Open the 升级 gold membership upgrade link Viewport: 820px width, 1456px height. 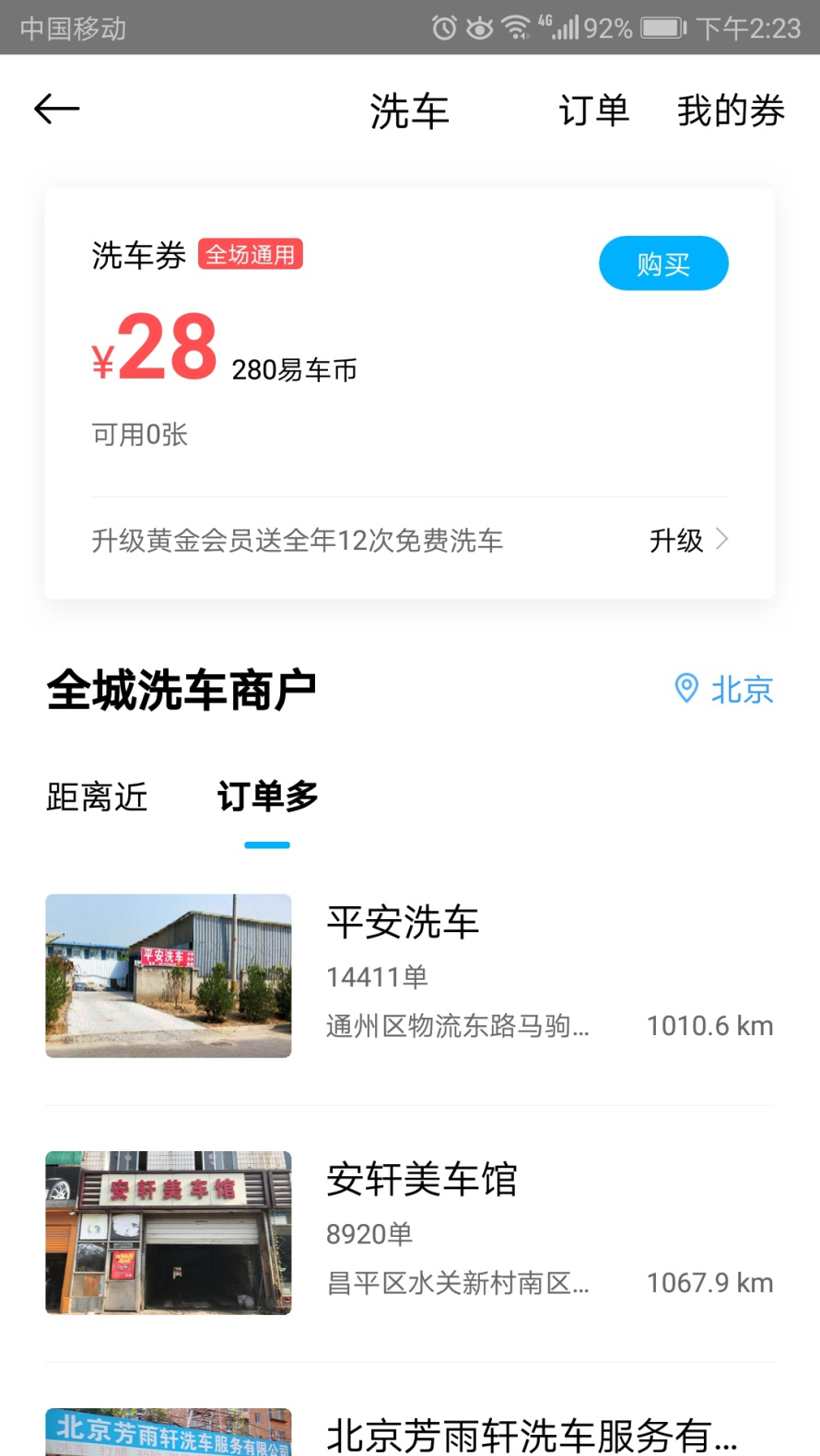tap(689, 540)
